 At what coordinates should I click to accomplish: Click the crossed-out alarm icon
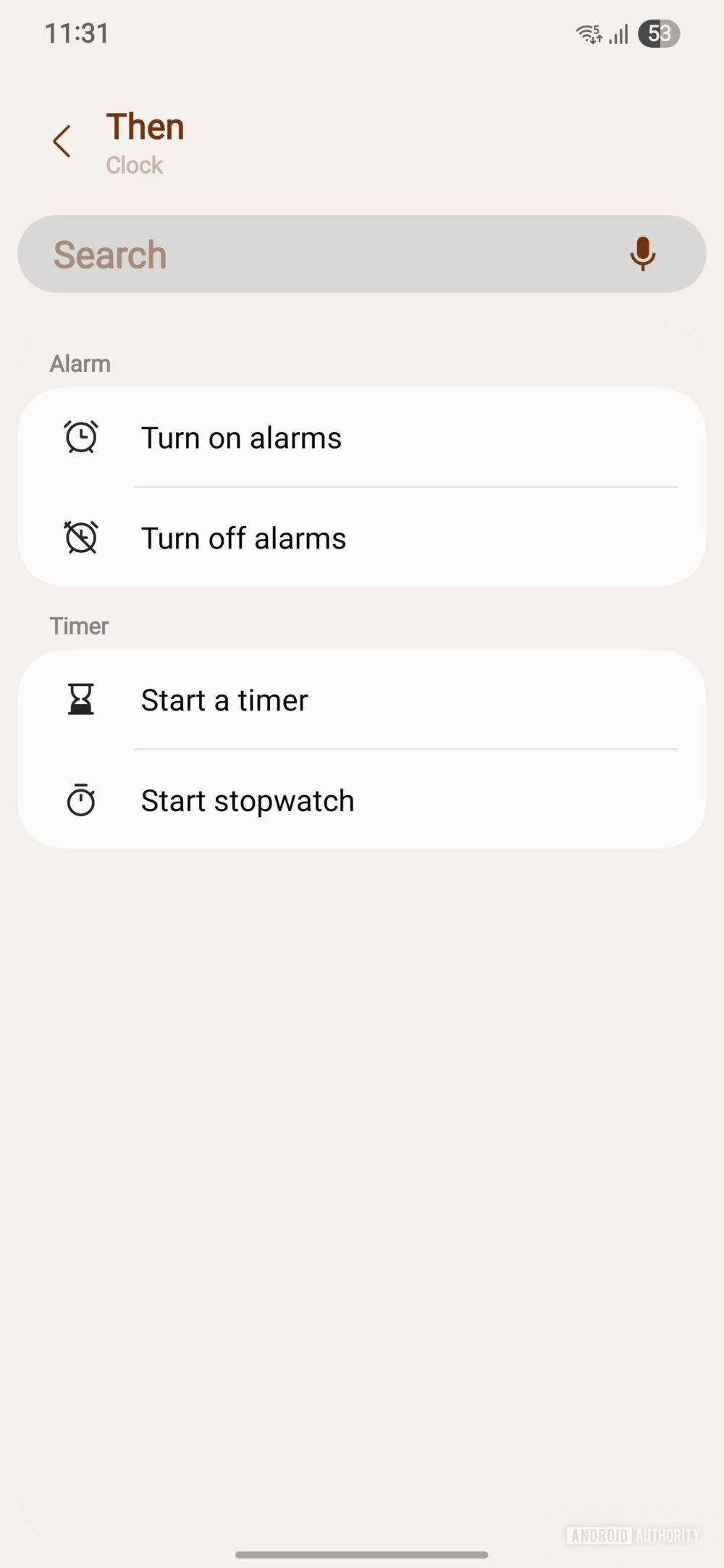pyautogui.click(x=81, y=537)
